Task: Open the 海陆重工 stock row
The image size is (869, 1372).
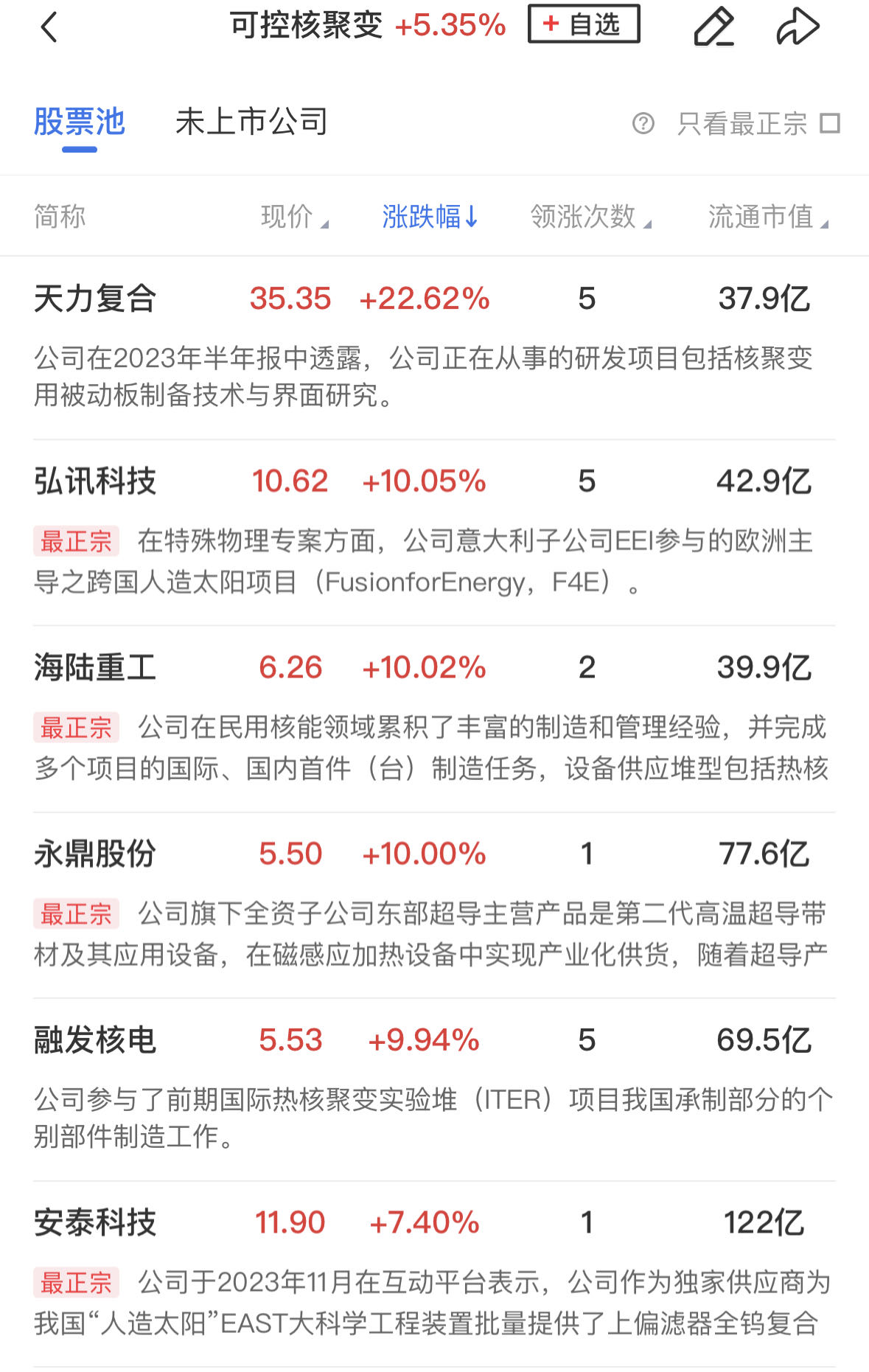Action: click(x=96, y=668)
